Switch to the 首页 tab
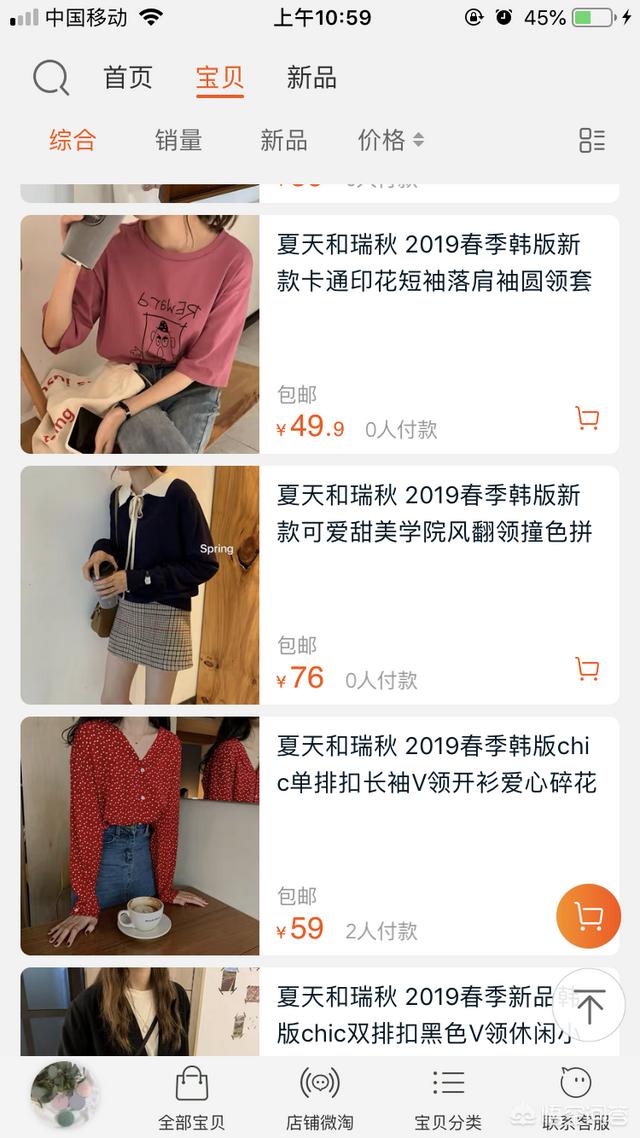The height and width of the screenshot is (1138, 640). [x=128, y=78]
